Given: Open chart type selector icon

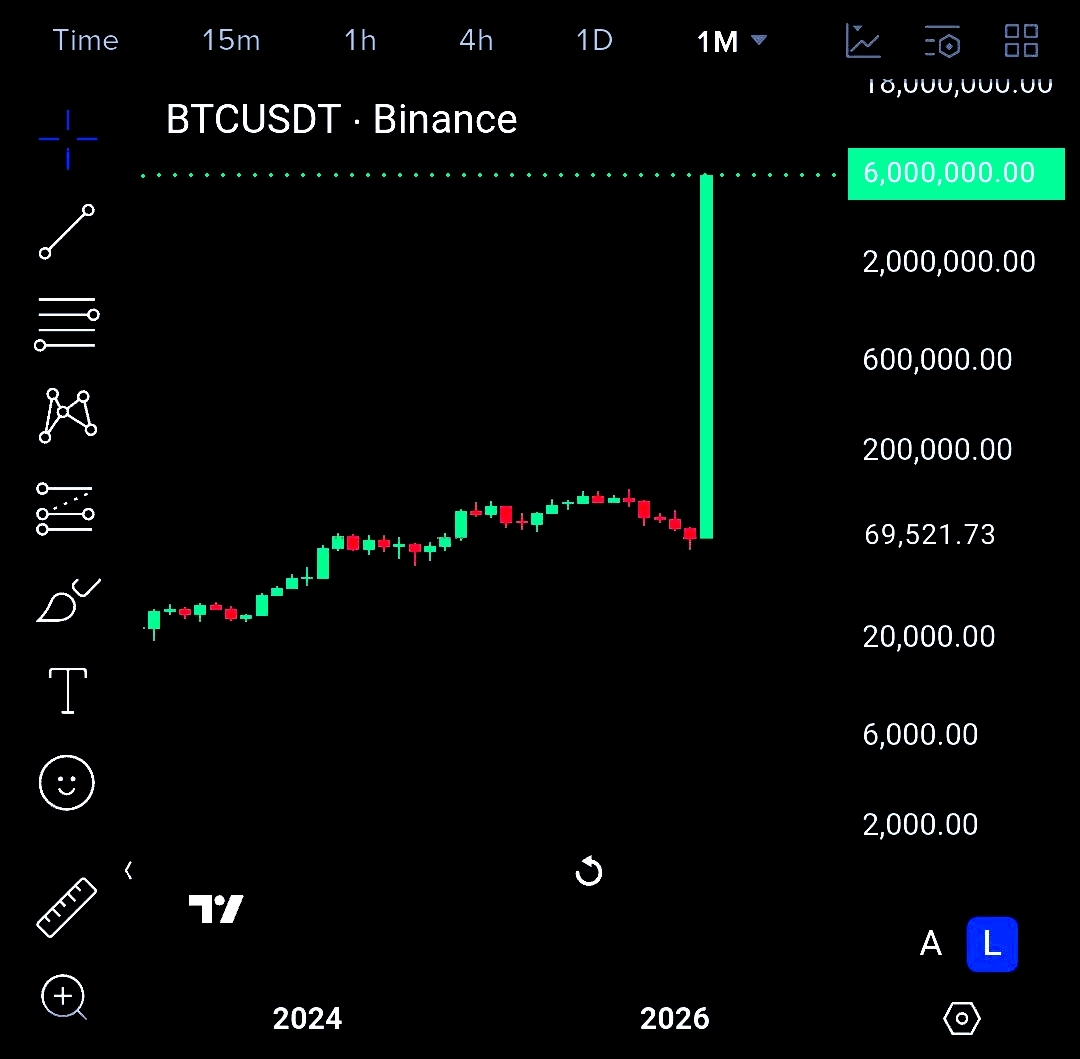Looking at the screenshot, I should [862, 41].
